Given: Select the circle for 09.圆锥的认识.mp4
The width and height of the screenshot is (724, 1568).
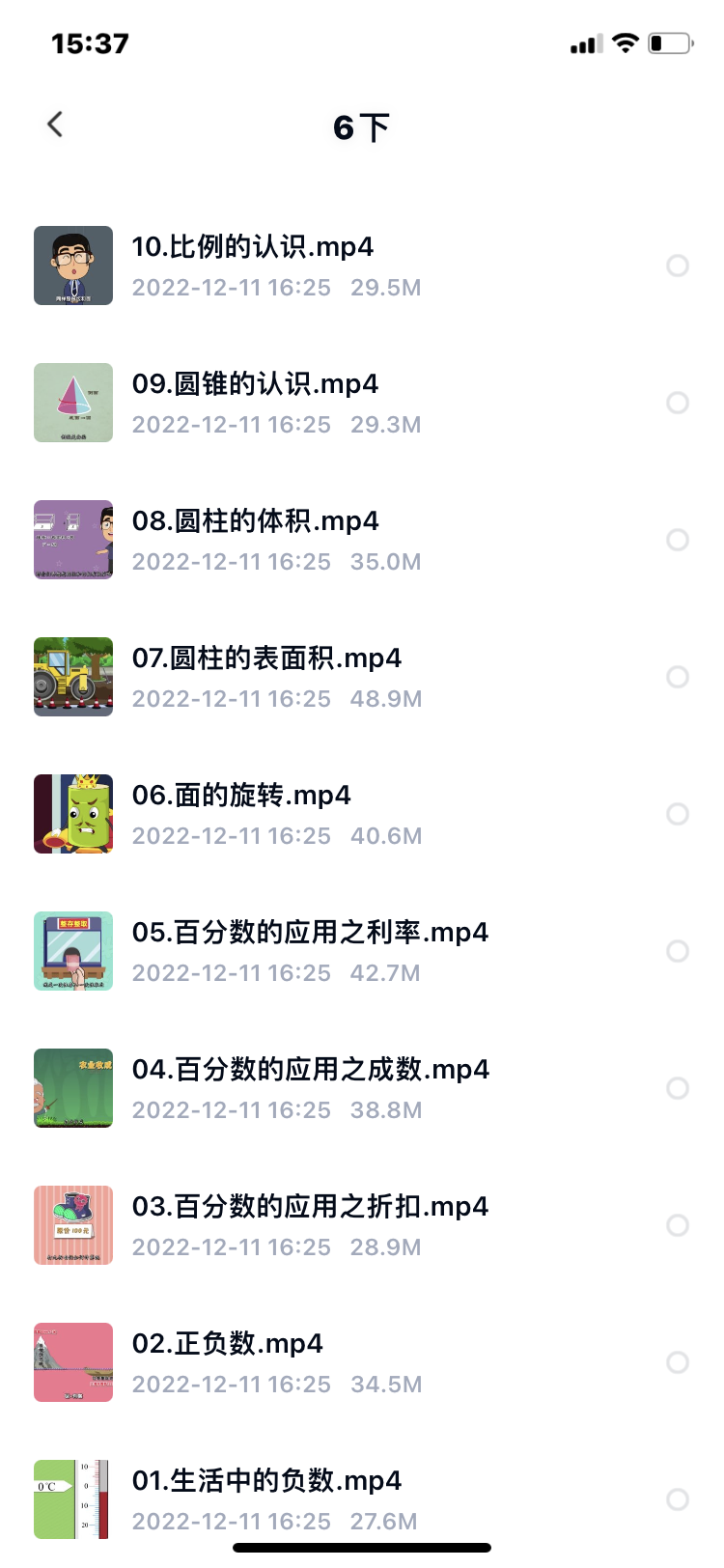Looking at the screenshot, I should click(x=678, y=403).
